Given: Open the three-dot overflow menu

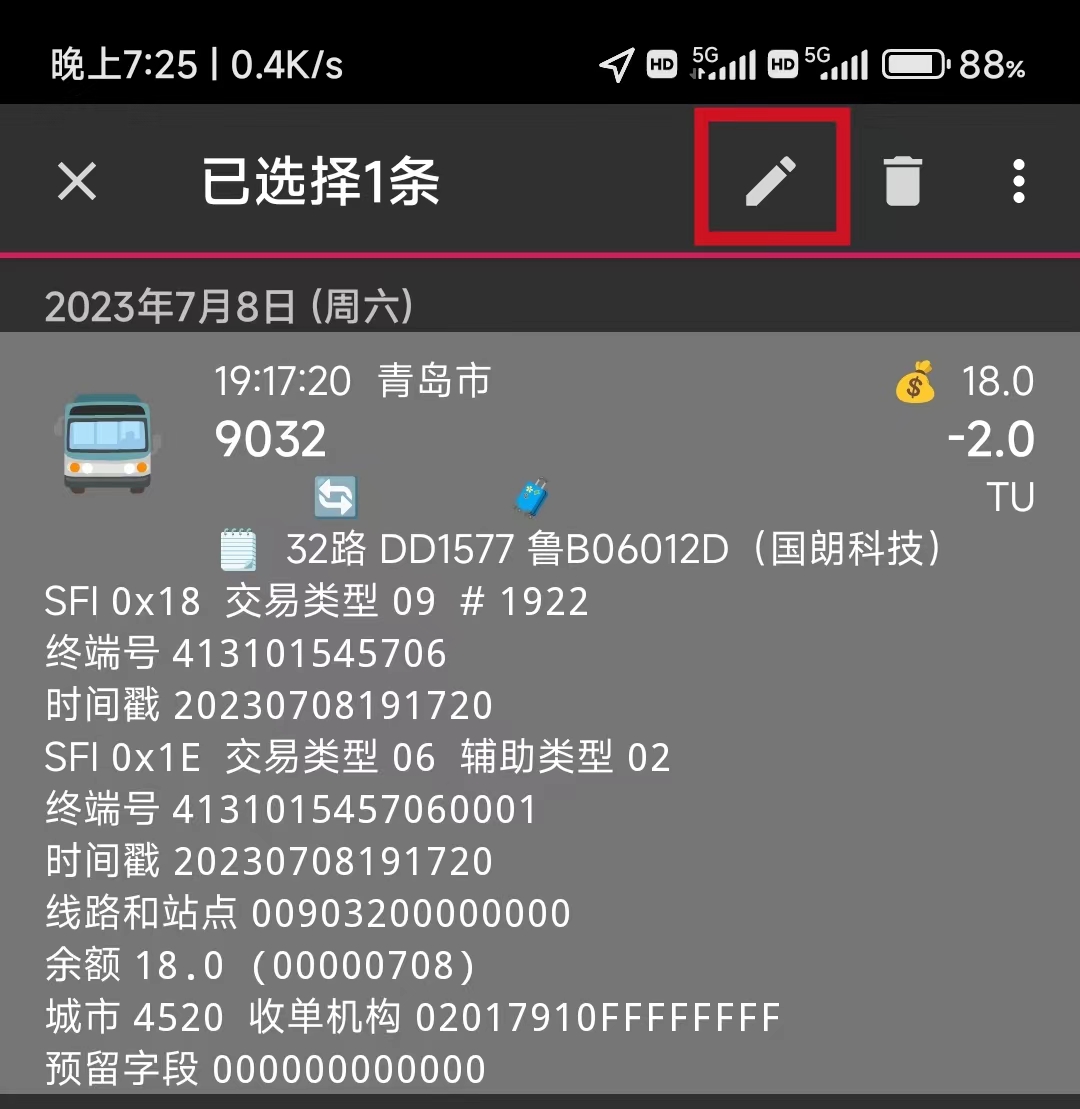Looking at the screenshot, I should (x=1018, y=182).
